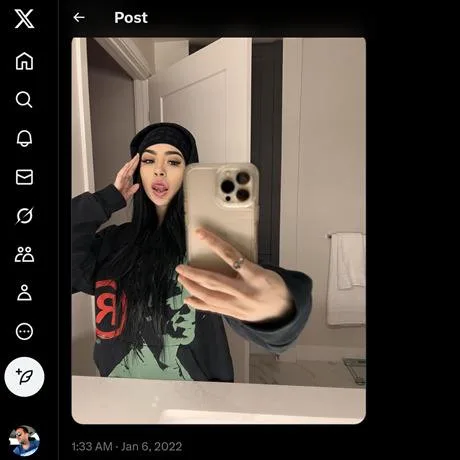Open the More circle menu
The height and width of the screenshot is (460, 460).
coord(24,331)
